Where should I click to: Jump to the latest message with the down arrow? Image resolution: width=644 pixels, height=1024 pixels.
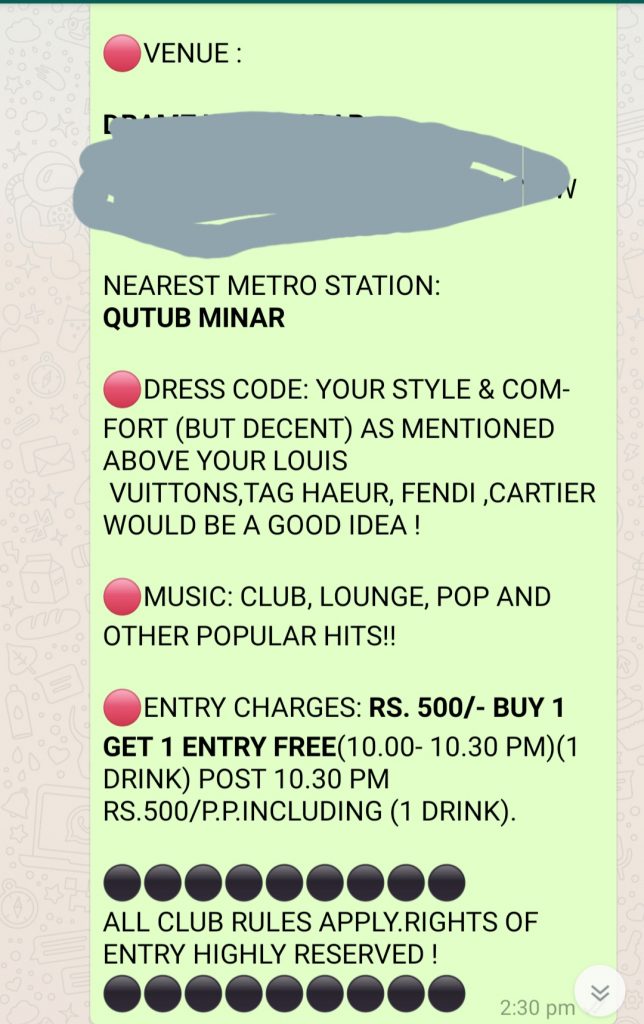(600, 991)
